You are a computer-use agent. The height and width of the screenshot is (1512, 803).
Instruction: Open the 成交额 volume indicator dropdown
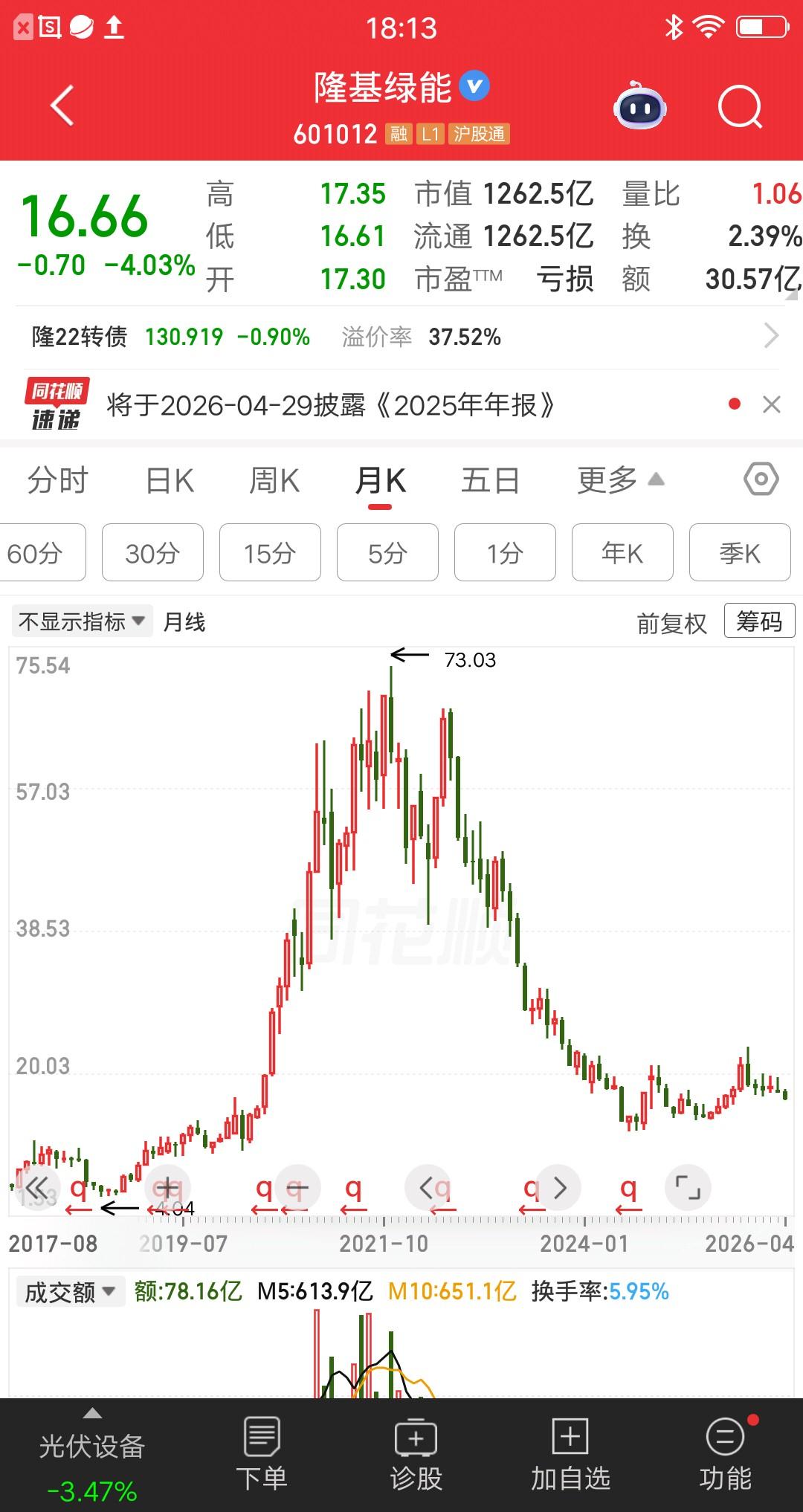pos(69,1291)
